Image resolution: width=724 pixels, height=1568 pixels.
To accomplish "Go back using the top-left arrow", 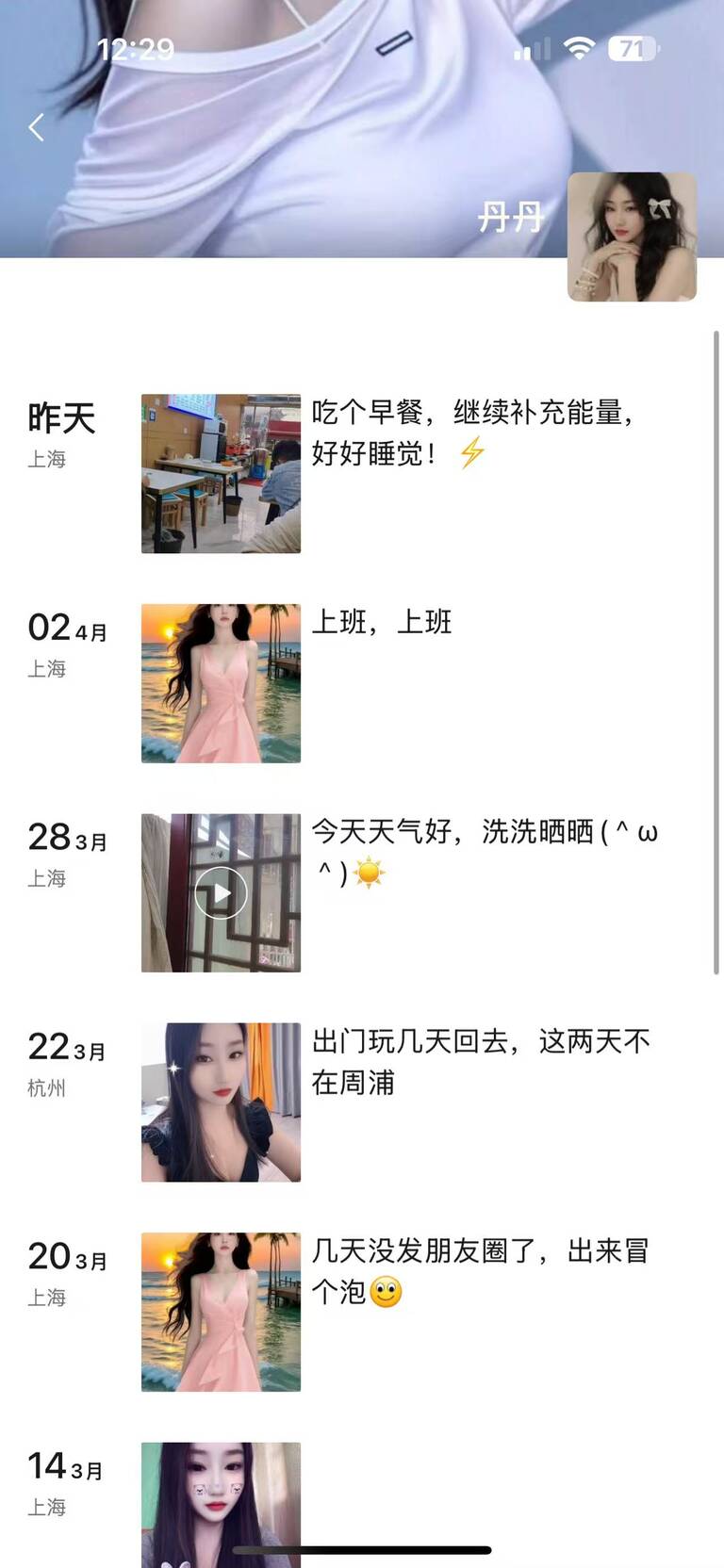I will [37, 127].
